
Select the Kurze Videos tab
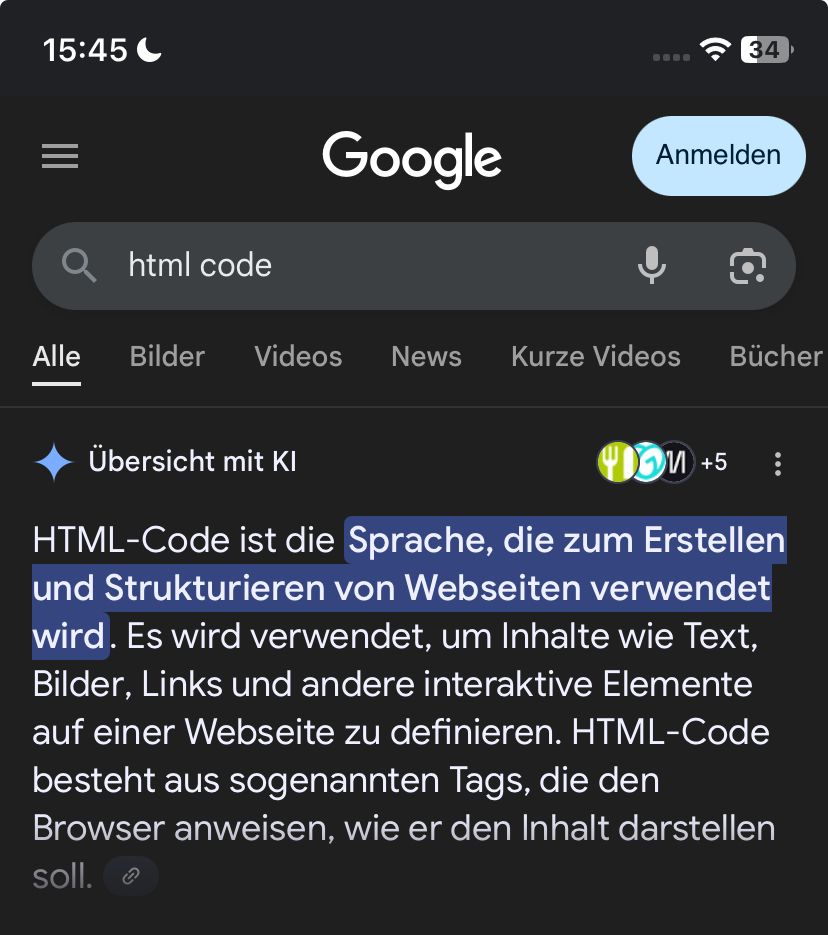(595, 356)
